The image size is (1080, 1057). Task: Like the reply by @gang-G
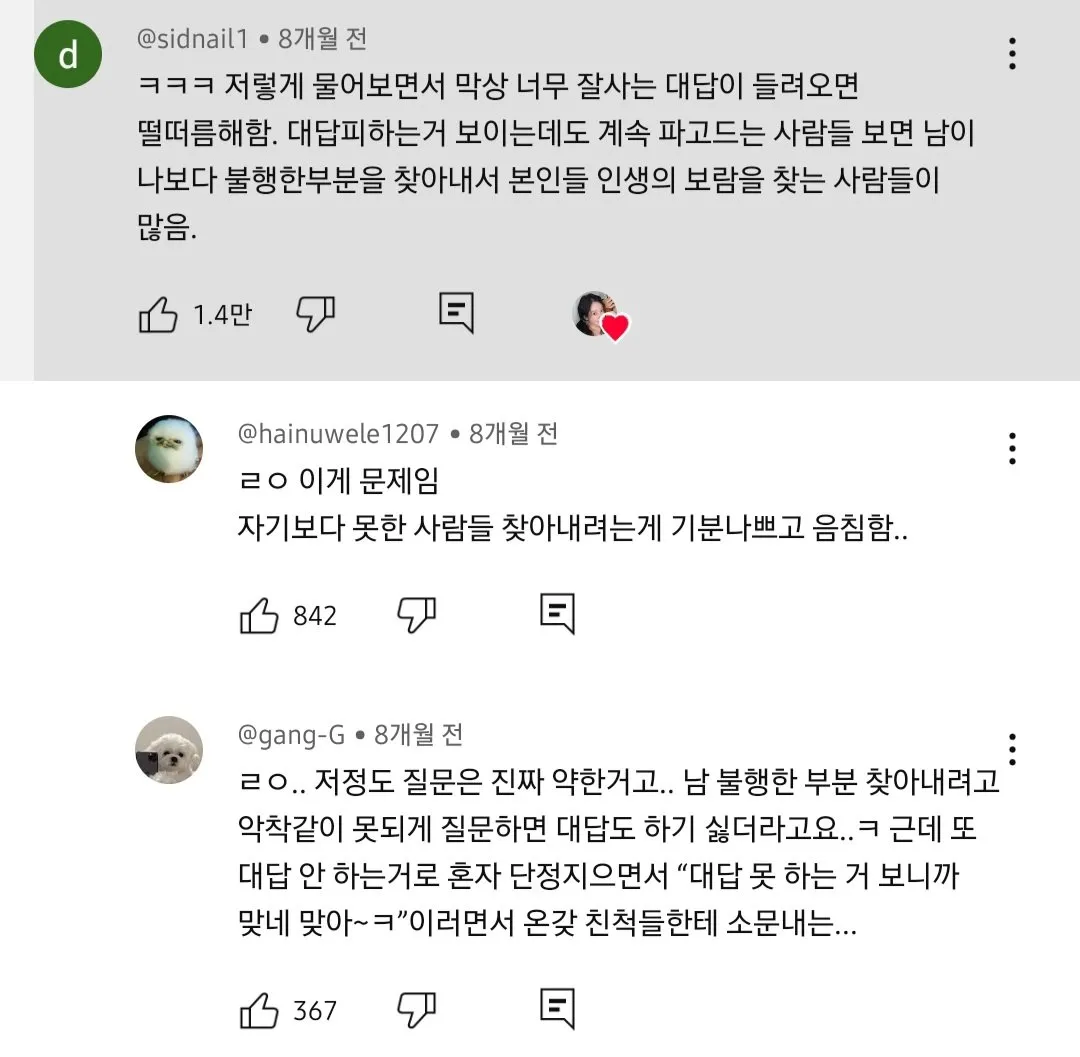pos(259,1010)
